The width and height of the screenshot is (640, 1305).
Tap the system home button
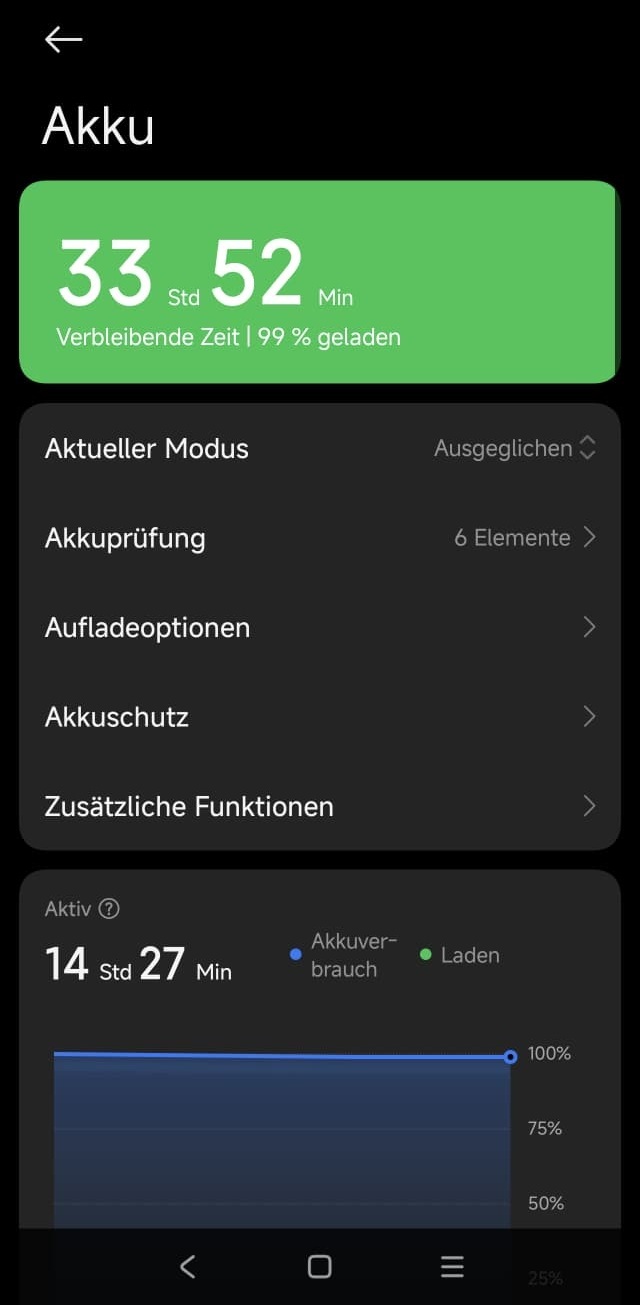click(319, 1266)
